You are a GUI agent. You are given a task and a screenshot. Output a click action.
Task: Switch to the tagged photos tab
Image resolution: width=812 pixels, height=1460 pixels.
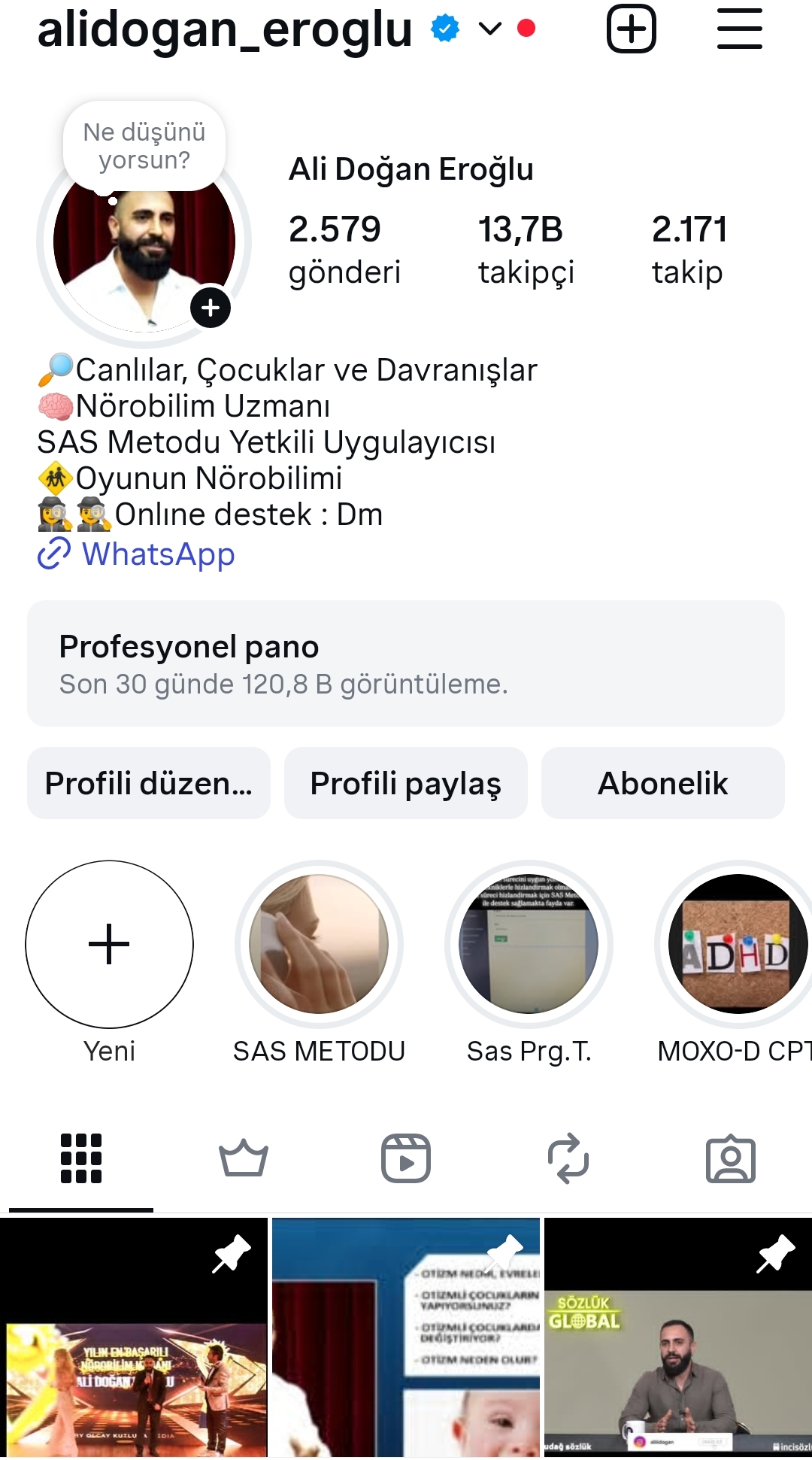click(x=730, y=1158)
